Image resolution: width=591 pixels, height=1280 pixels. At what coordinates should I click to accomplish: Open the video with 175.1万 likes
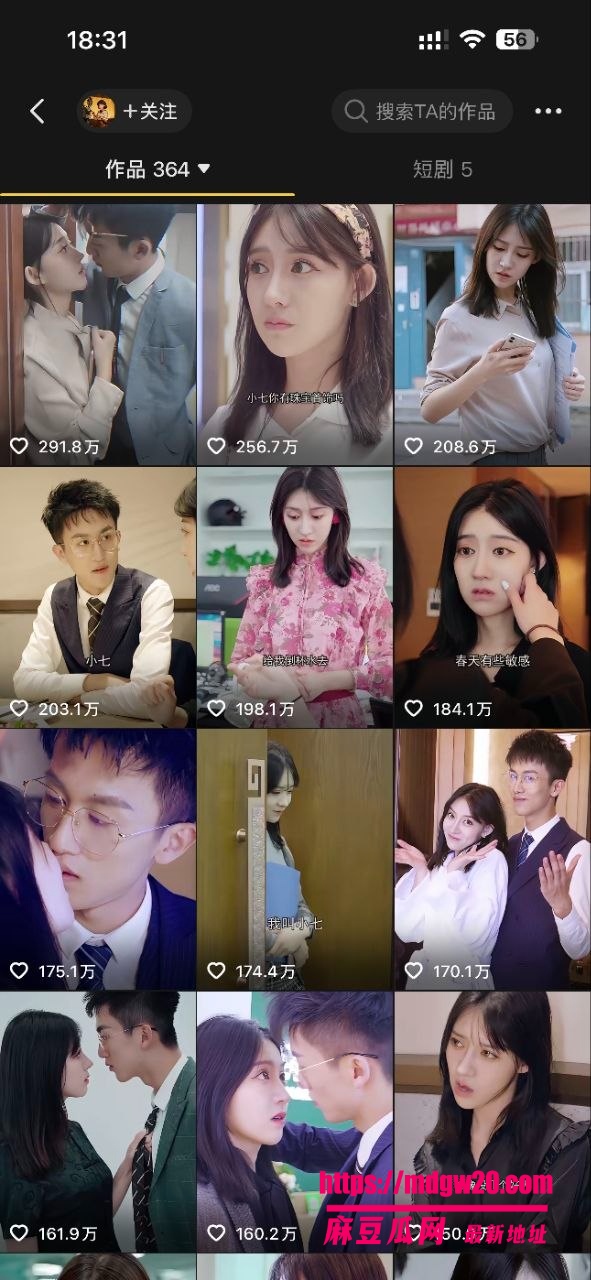[98, 859]
